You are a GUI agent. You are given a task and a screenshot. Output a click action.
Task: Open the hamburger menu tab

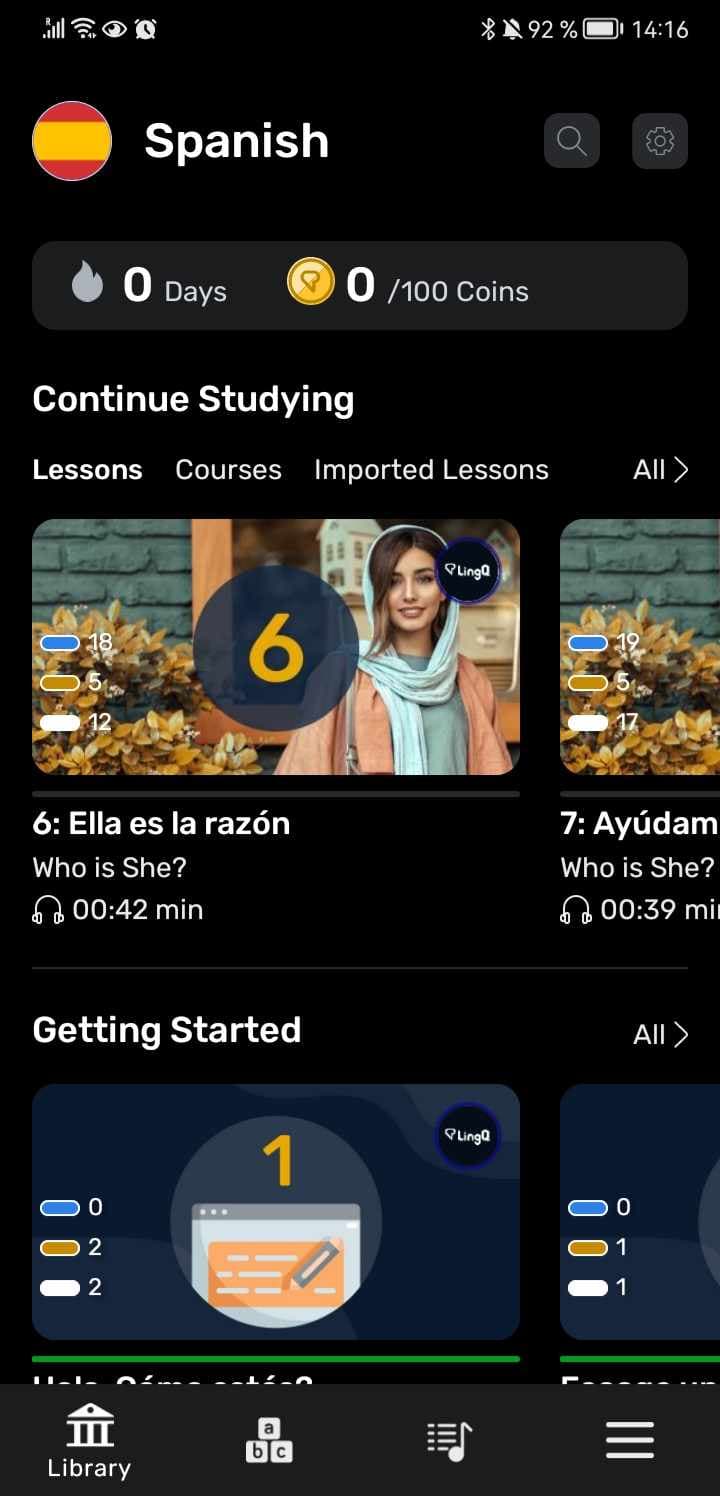[630, 1441]
